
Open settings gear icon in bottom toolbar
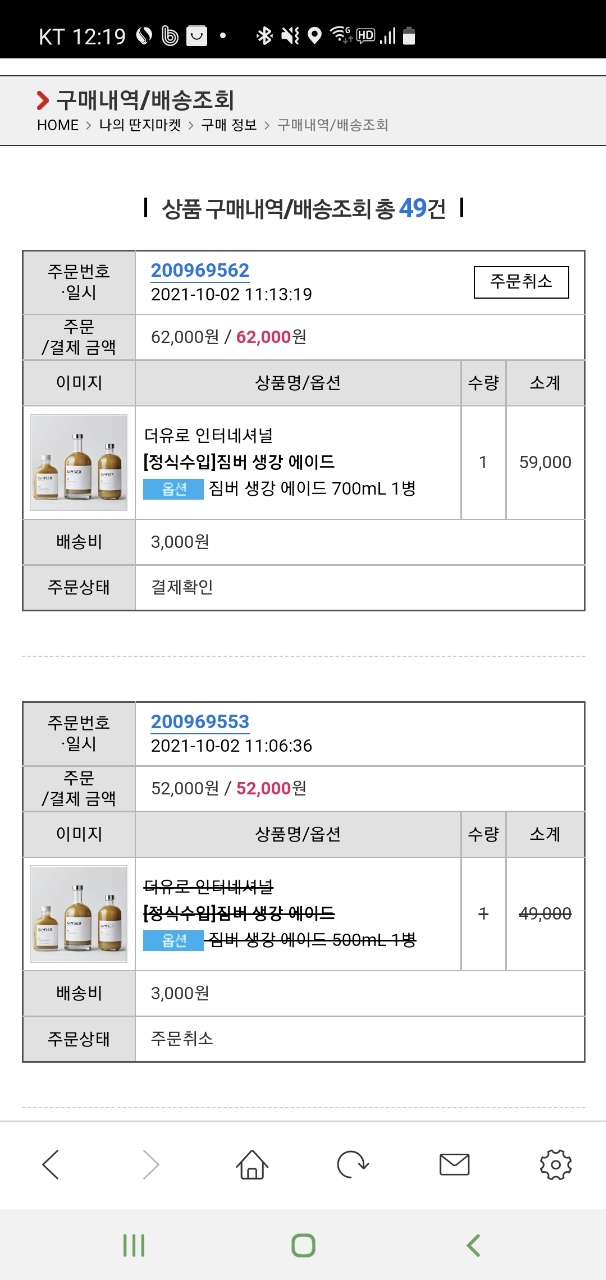click(555, 1164)
